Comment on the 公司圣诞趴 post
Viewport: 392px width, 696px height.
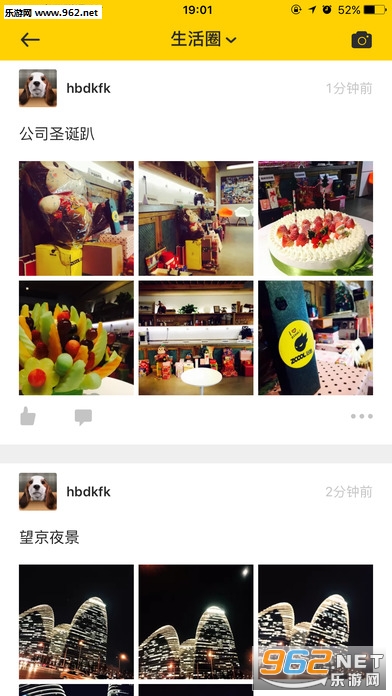tap(83, 417)
